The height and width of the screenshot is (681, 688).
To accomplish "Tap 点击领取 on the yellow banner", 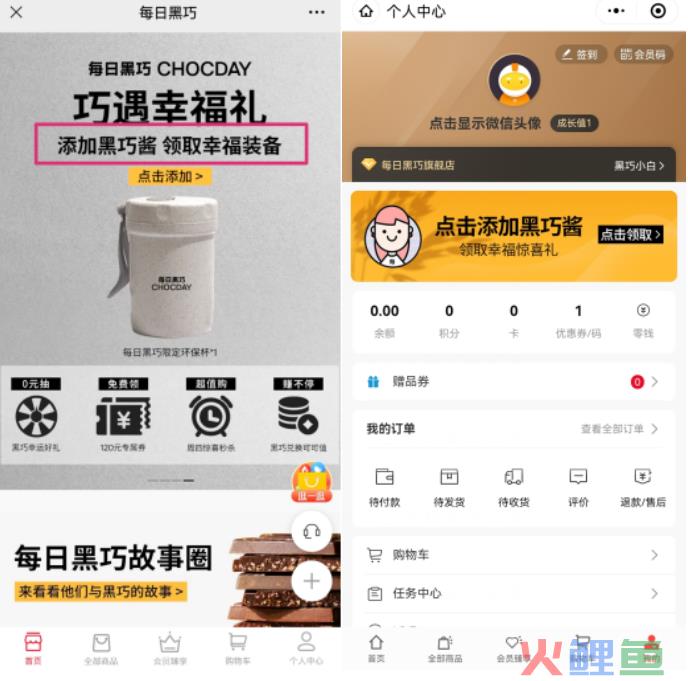I will [x=630, y=235].
